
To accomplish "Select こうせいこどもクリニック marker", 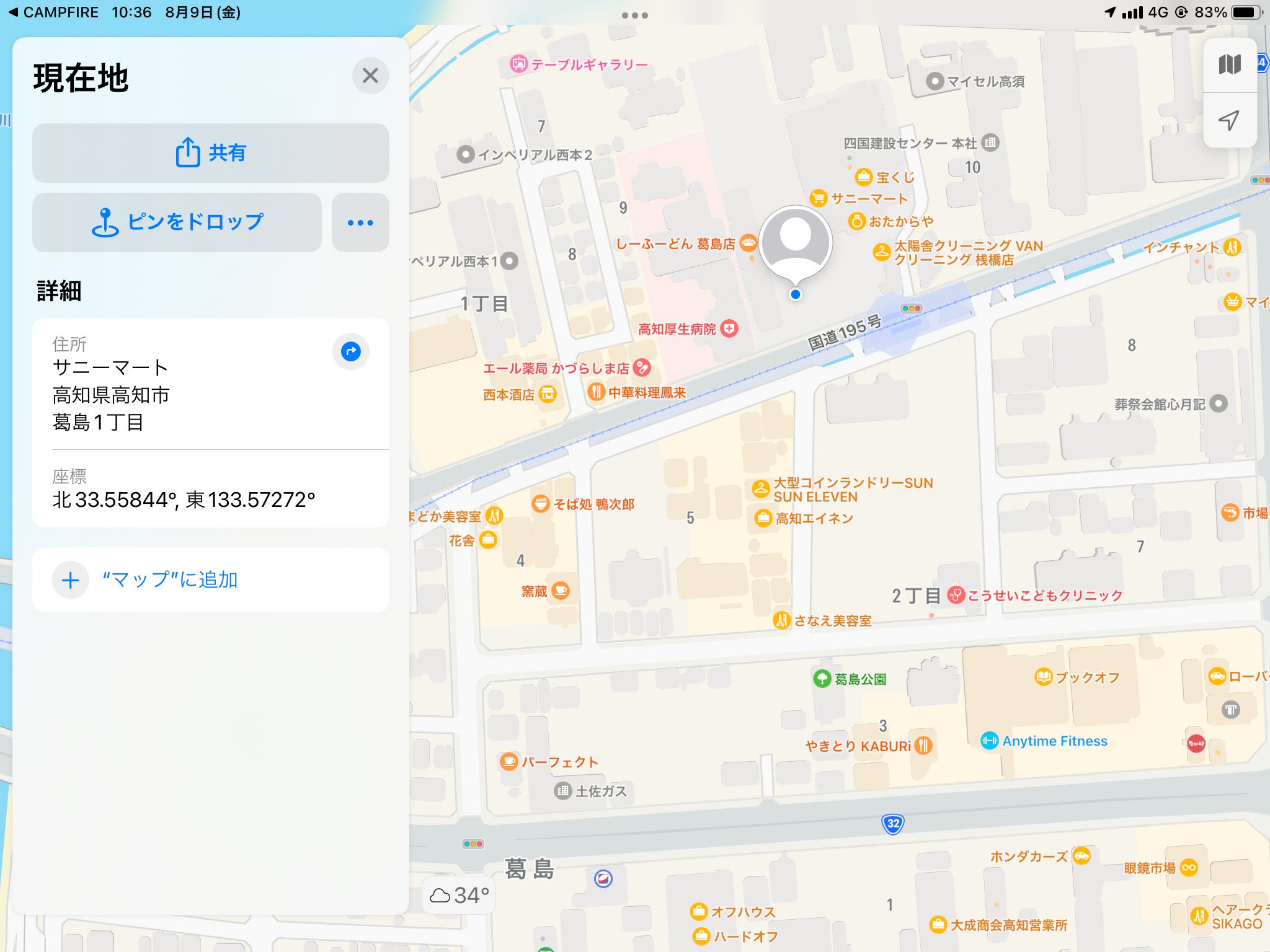I will click(956, 595).
